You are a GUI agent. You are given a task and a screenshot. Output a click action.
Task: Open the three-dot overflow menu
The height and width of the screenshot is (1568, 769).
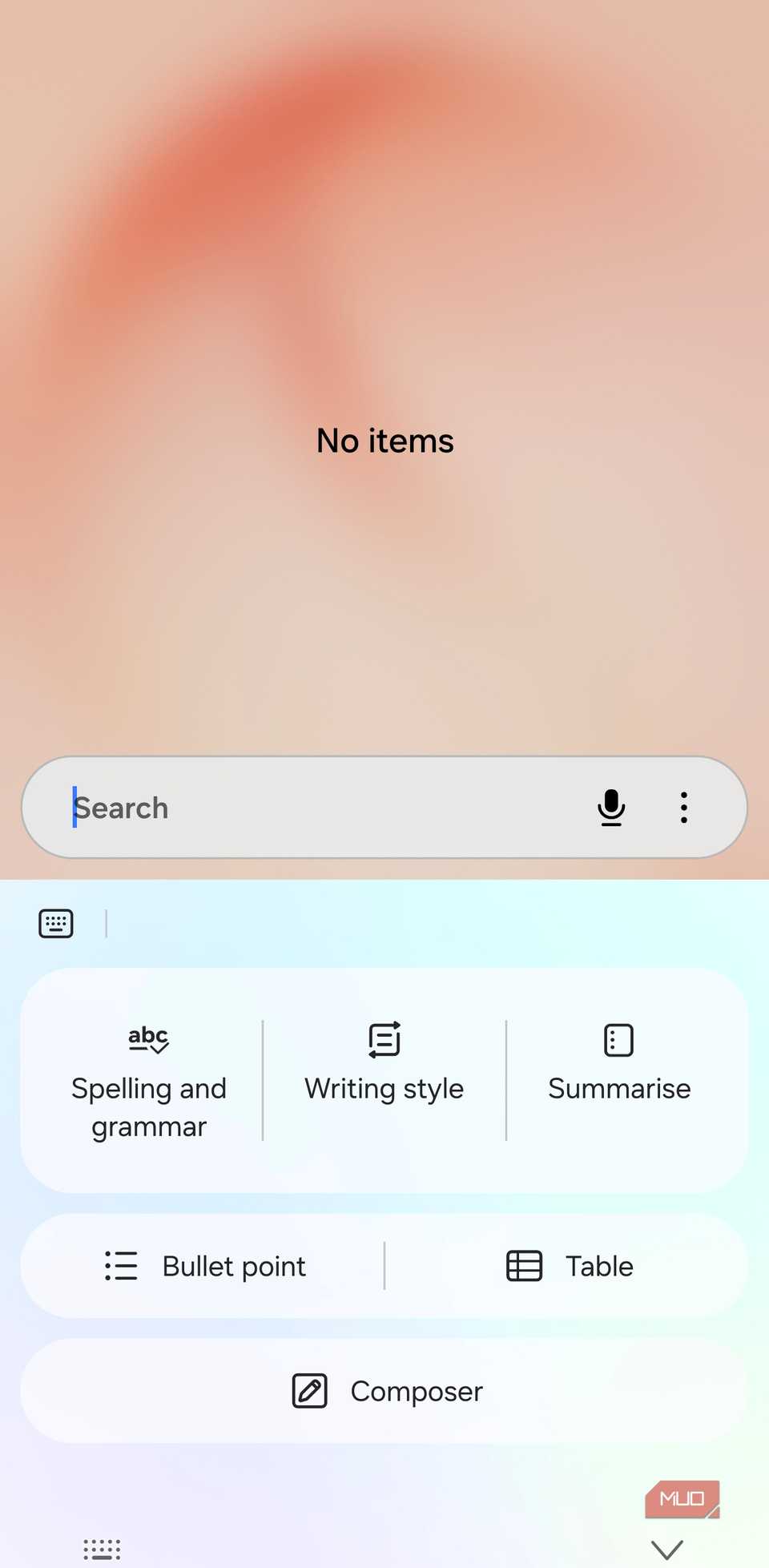click(x=683, y=807)
